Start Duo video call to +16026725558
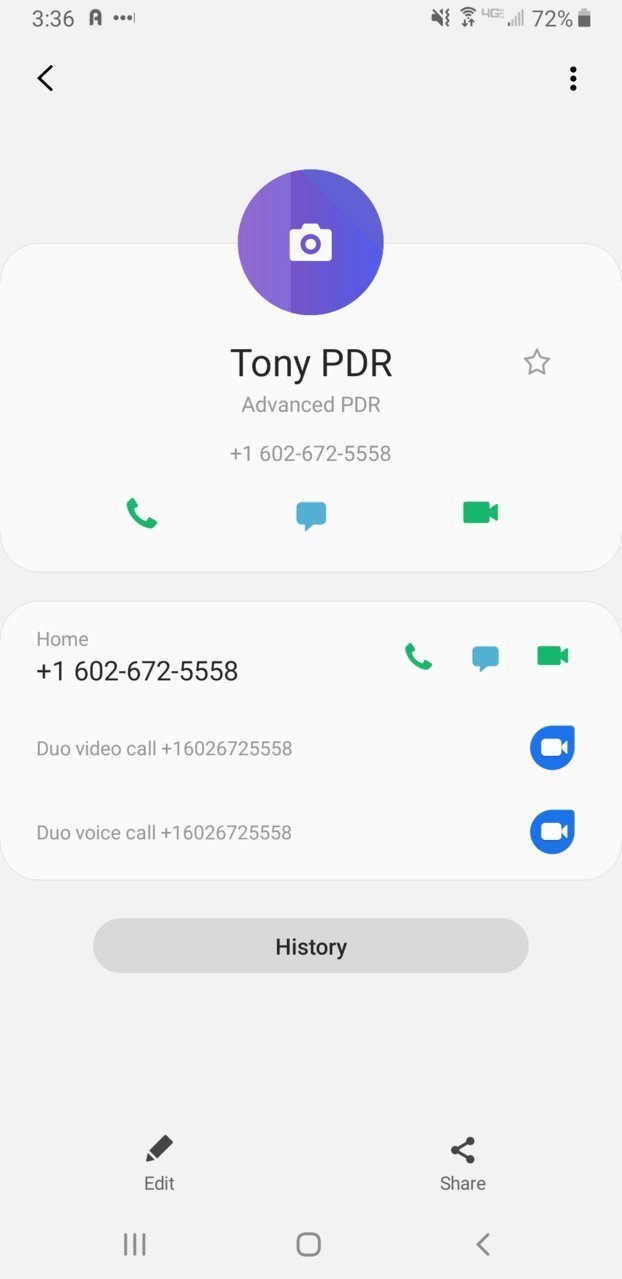Screen dimensions: 622x1279 point(552,748)
